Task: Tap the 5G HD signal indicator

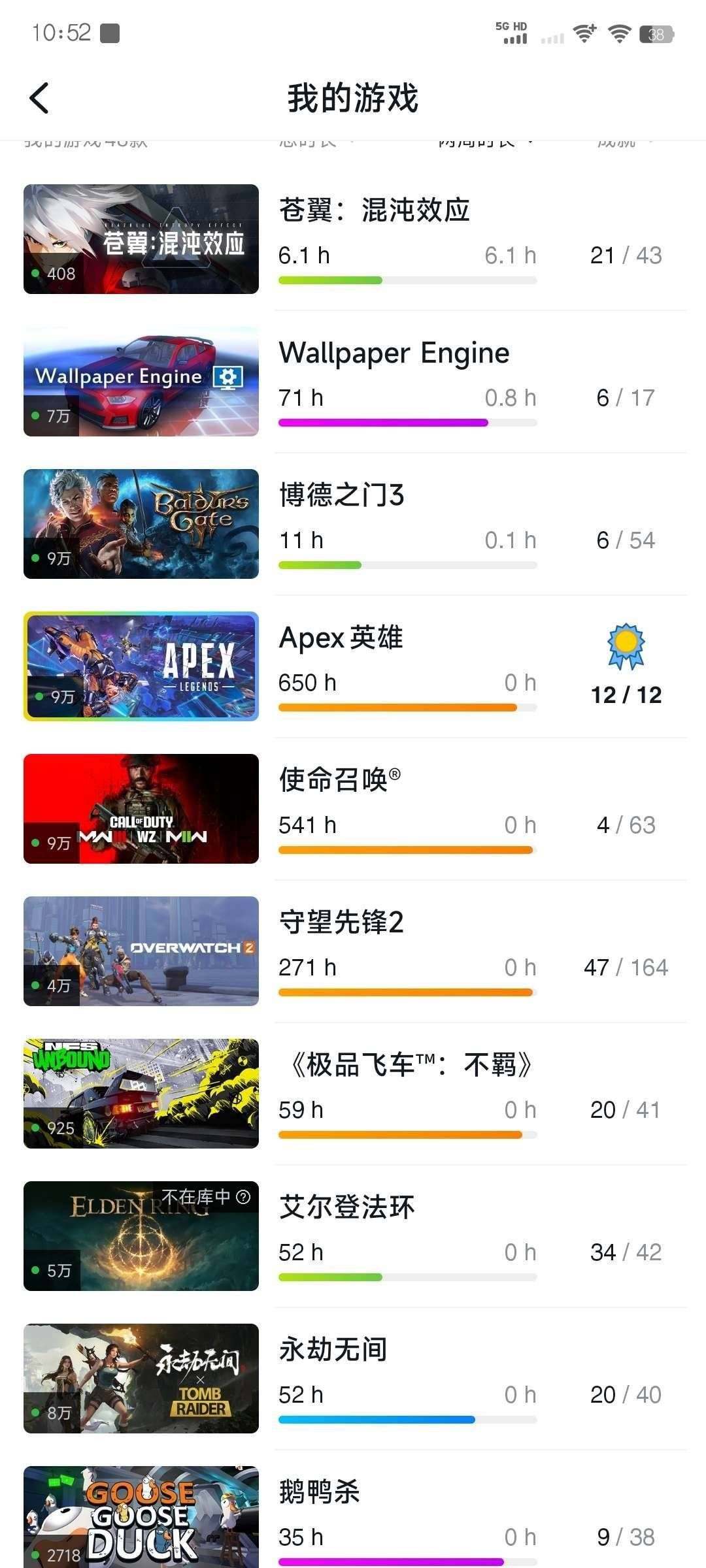Action: pos(514,33)
